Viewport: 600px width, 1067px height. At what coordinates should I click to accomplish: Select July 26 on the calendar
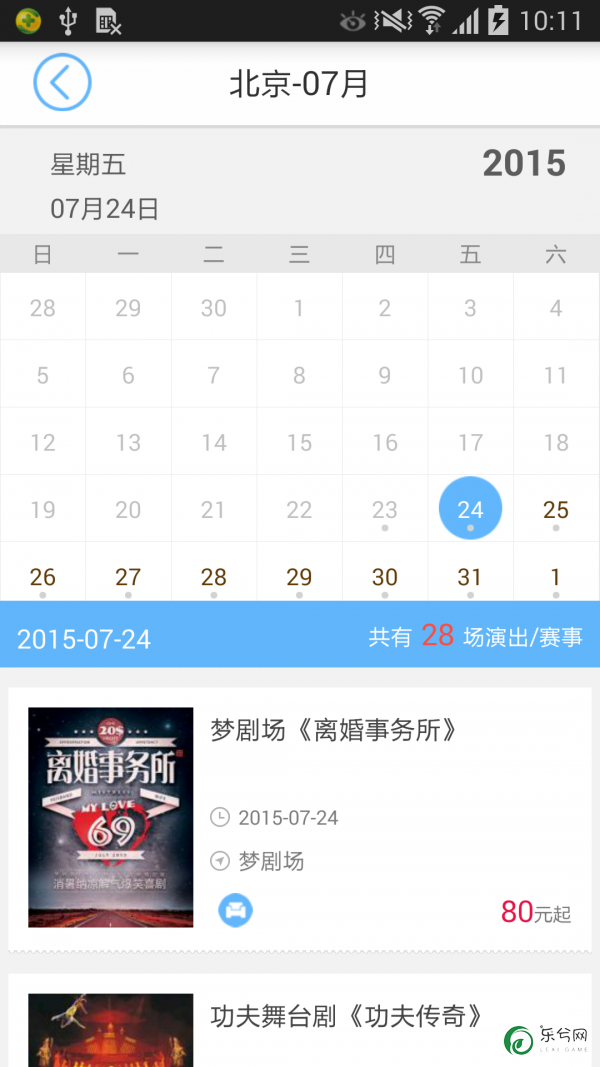point(43,577)
